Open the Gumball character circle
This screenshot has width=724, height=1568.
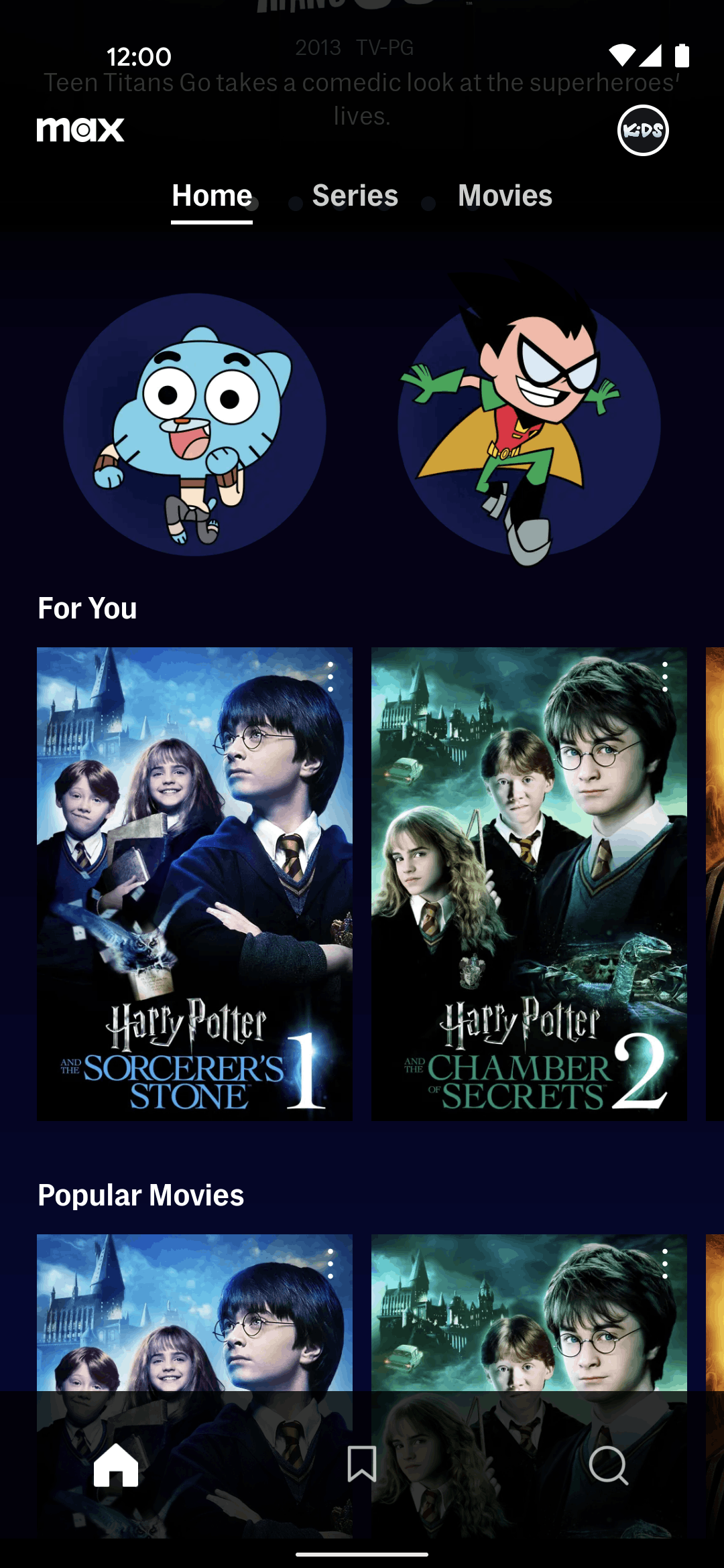(x=194, y=425)
